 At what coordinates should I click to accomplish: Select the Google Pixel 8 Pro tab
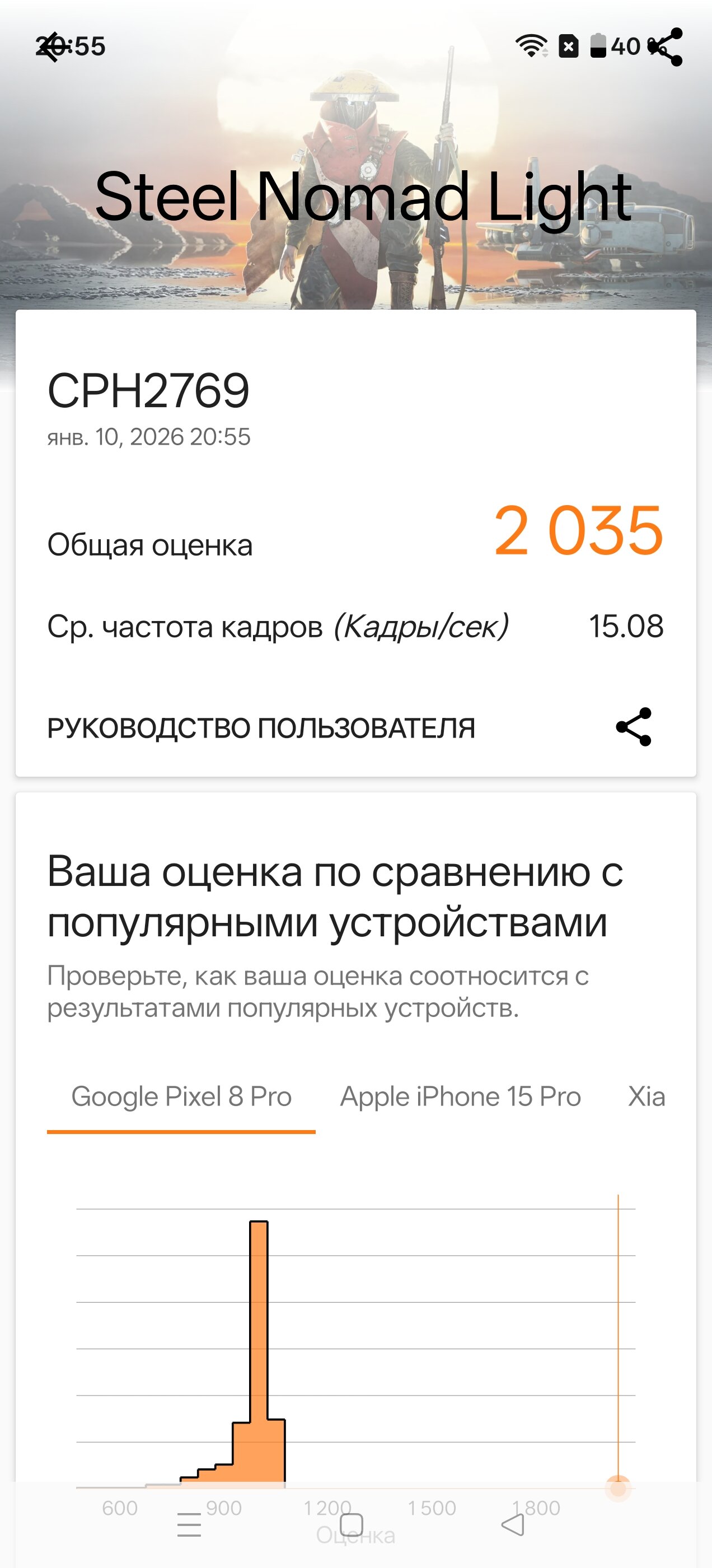pyautogui.click(x=181, y=1097)
